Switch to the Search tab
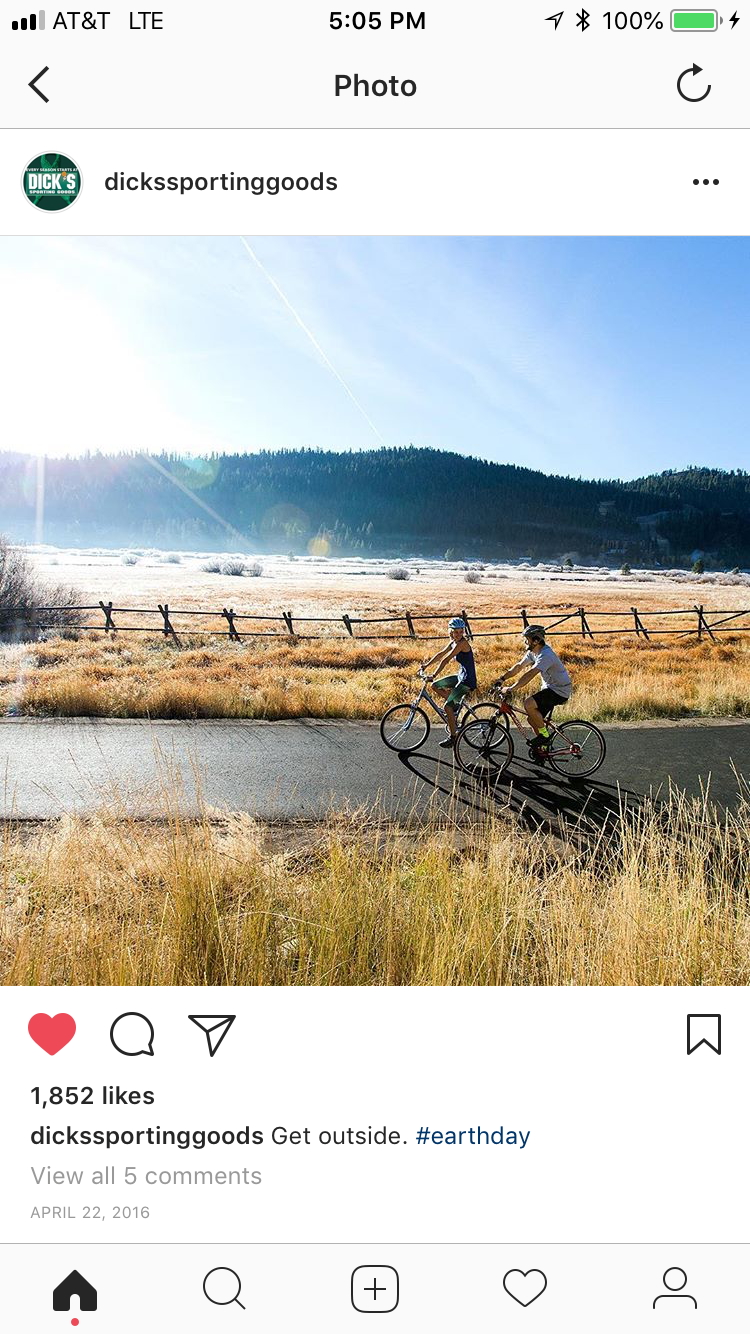This screenshot has height=1334, width=750. (224, 1289)
